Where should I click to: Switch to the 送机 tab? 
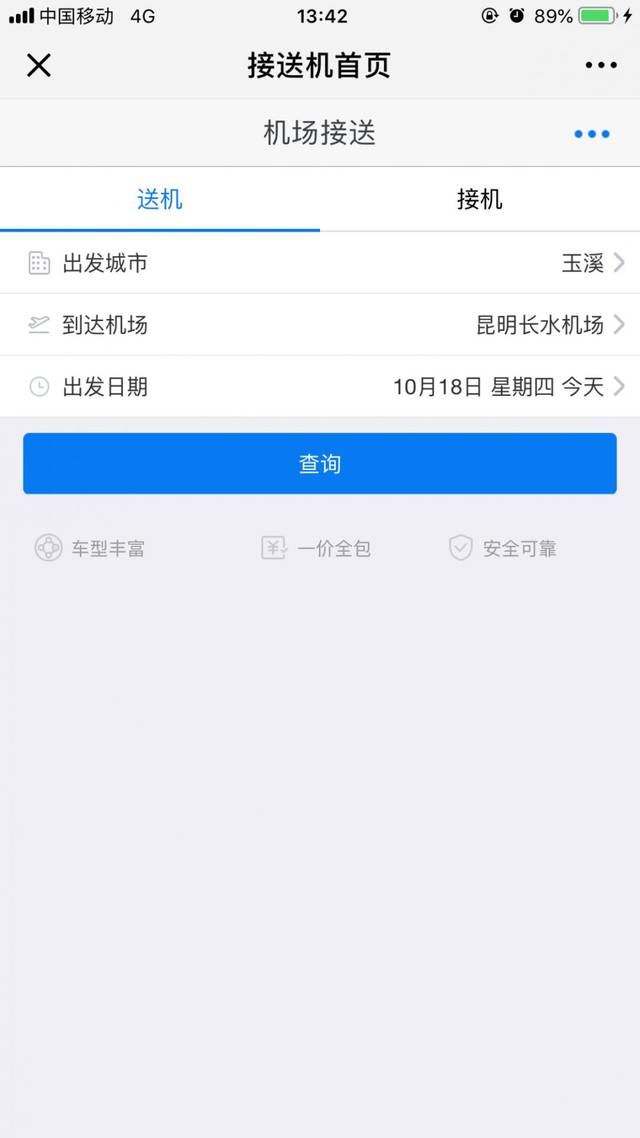pyautogui.click(x=160, y=200)
